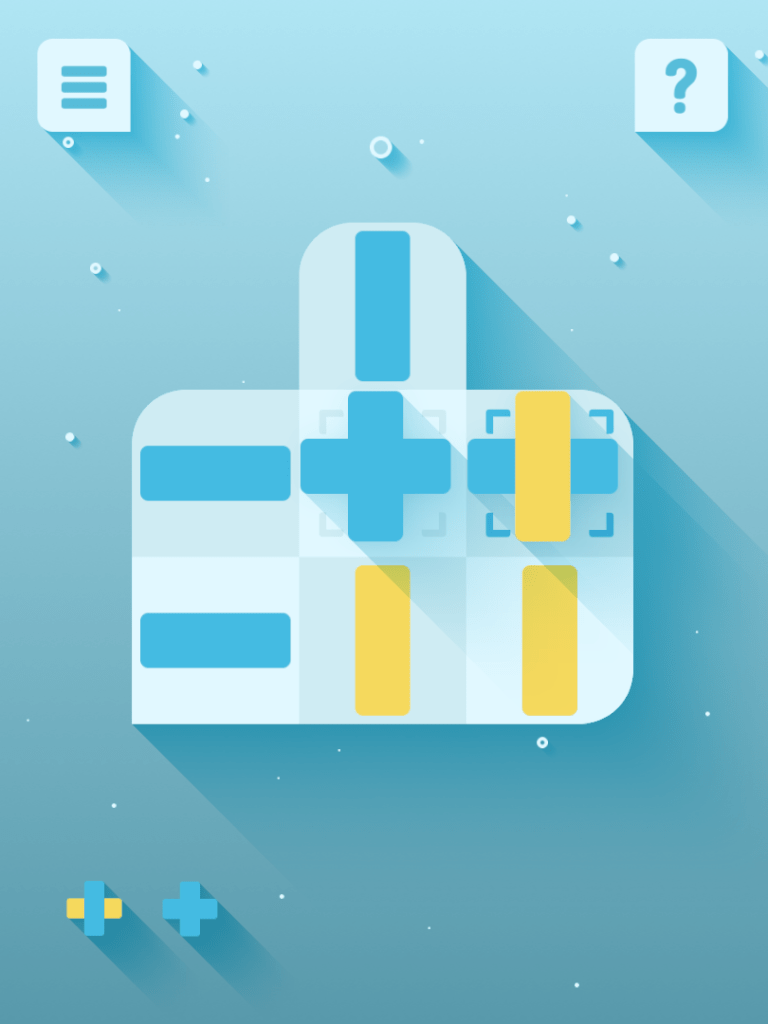
Task: Tap the blue horizontal bar tile beside the blue cross
Action: tap(215, 473)
